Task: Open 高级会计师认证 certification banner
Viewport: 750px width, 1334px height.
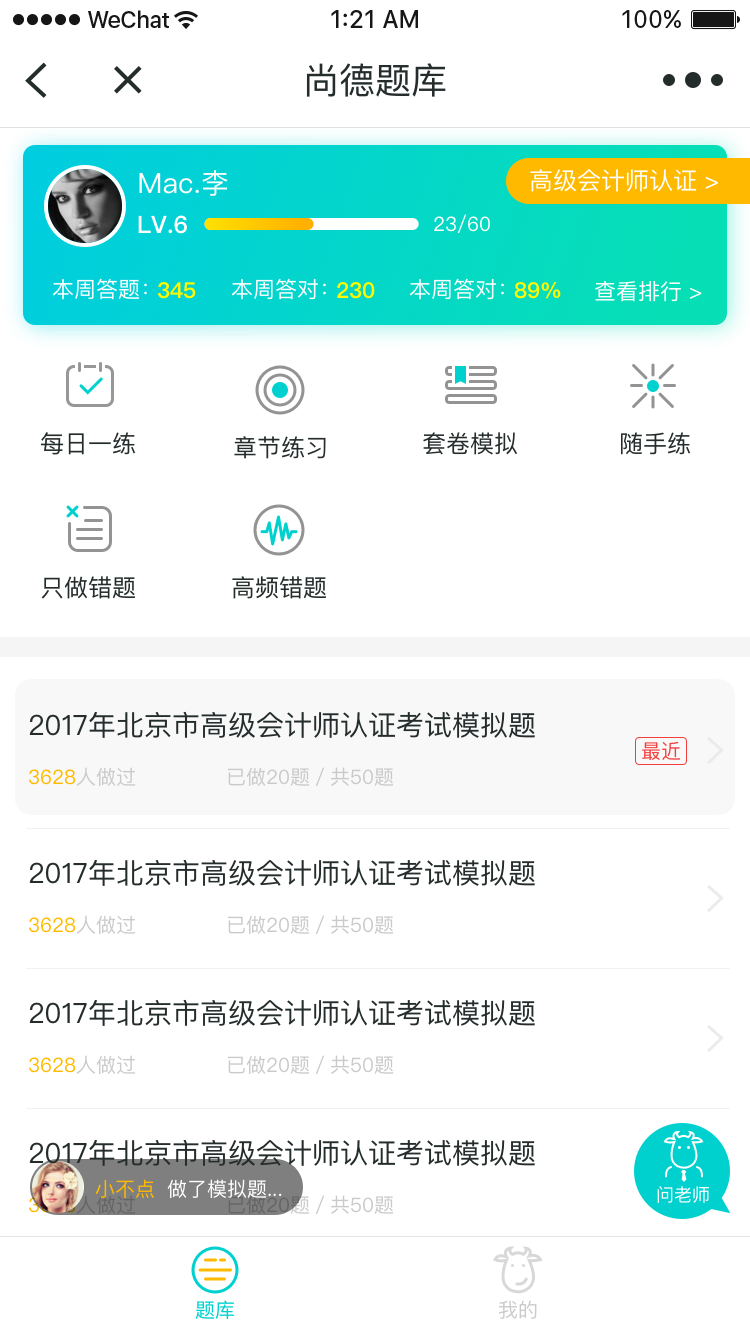Action: pos(628,181)
